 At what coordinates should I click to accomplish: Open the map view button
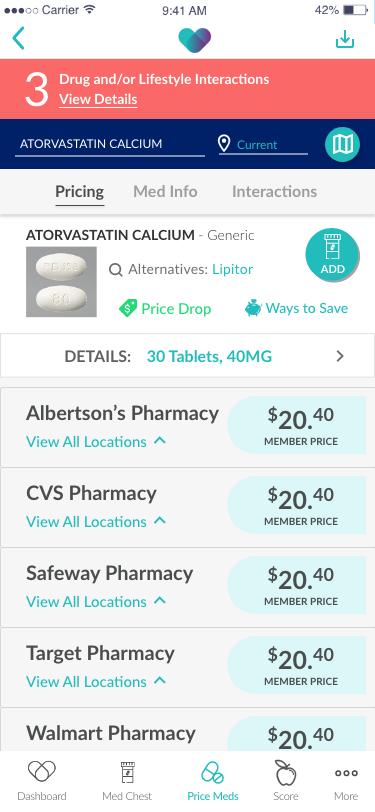coord(342,144)
